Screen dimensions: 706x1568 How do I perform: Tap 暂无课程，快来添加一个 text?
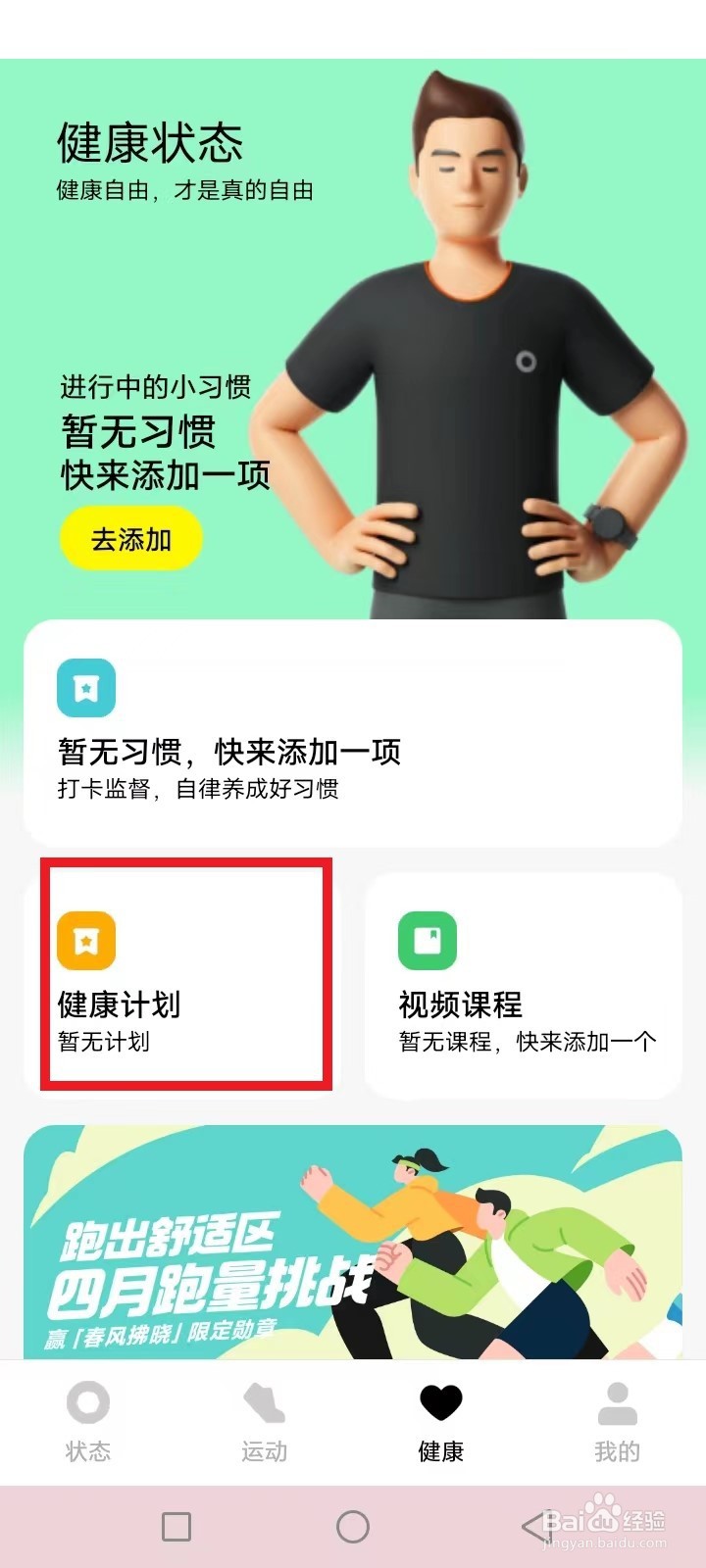tap(527, 1044)
